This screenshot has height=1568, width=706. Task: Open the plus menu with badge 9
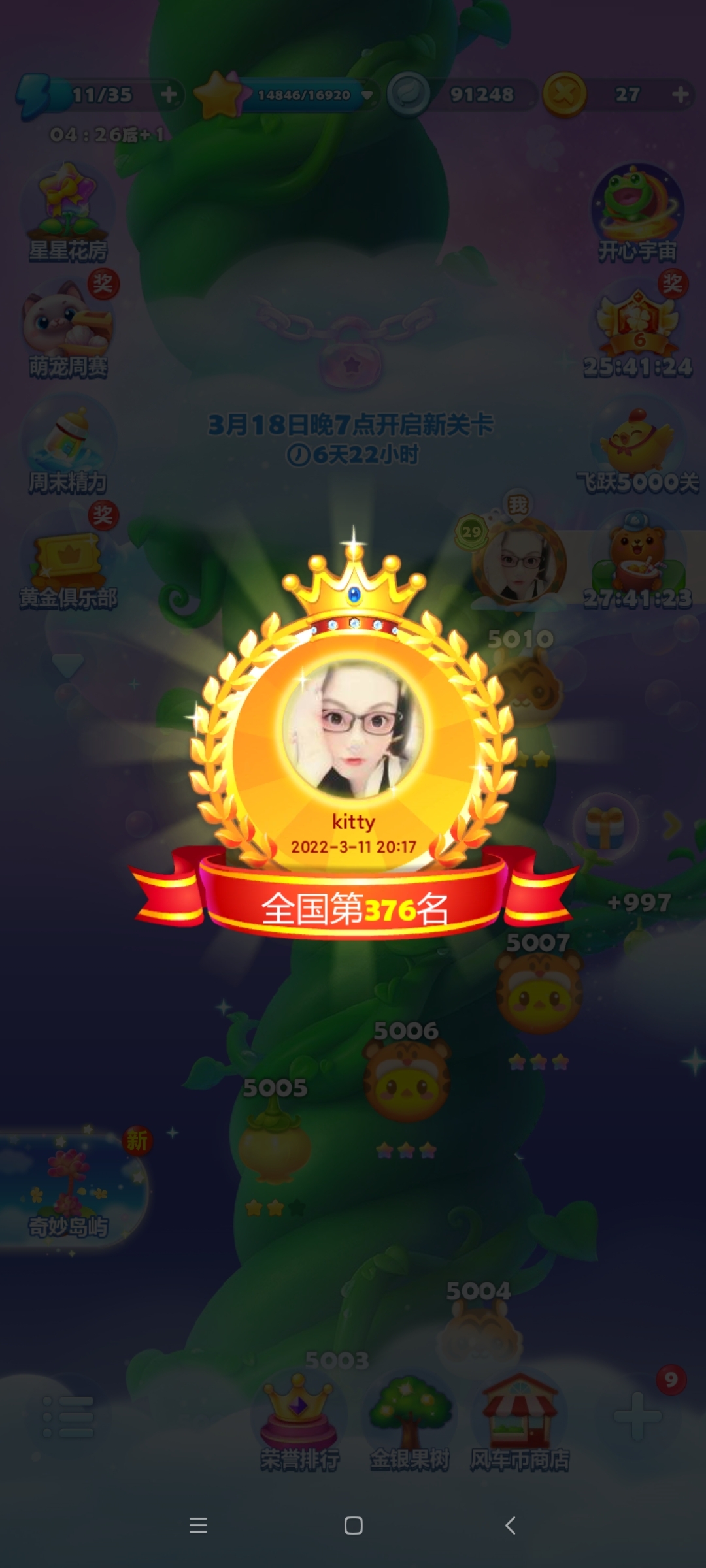click(638, 1415)
